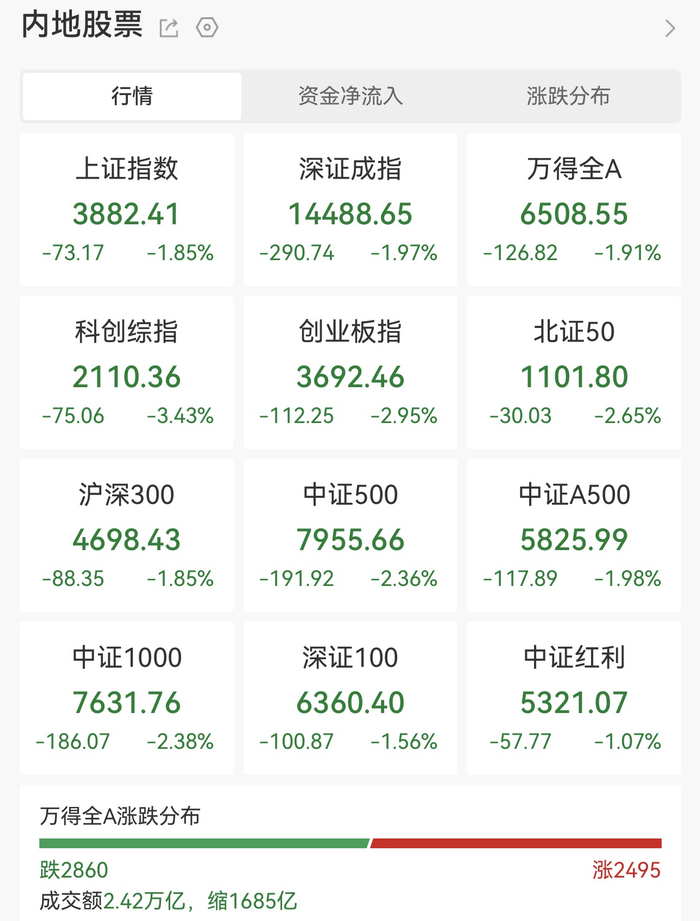Open the 万得全A涨跌分布 panel
Screen dimensions: 700x921
pyautogui.click(x=350, y=853)
